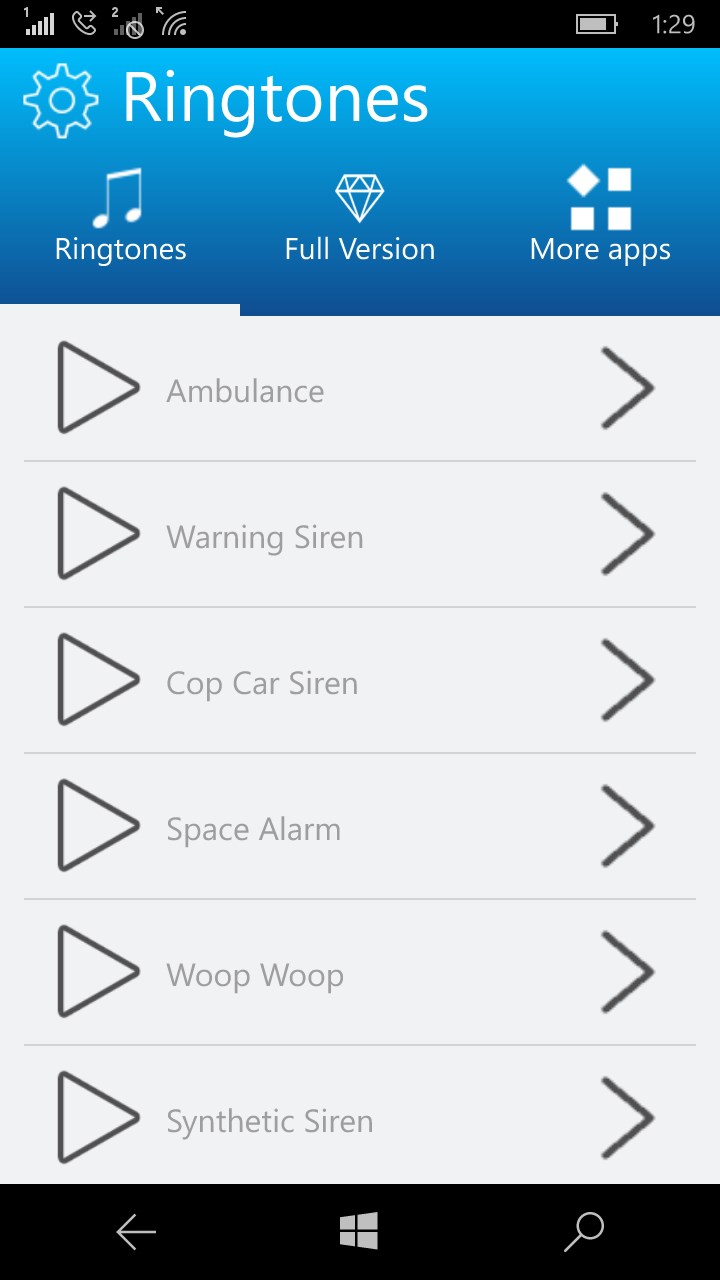Play the Warning Siren ringtone

(x=97, y=534)
